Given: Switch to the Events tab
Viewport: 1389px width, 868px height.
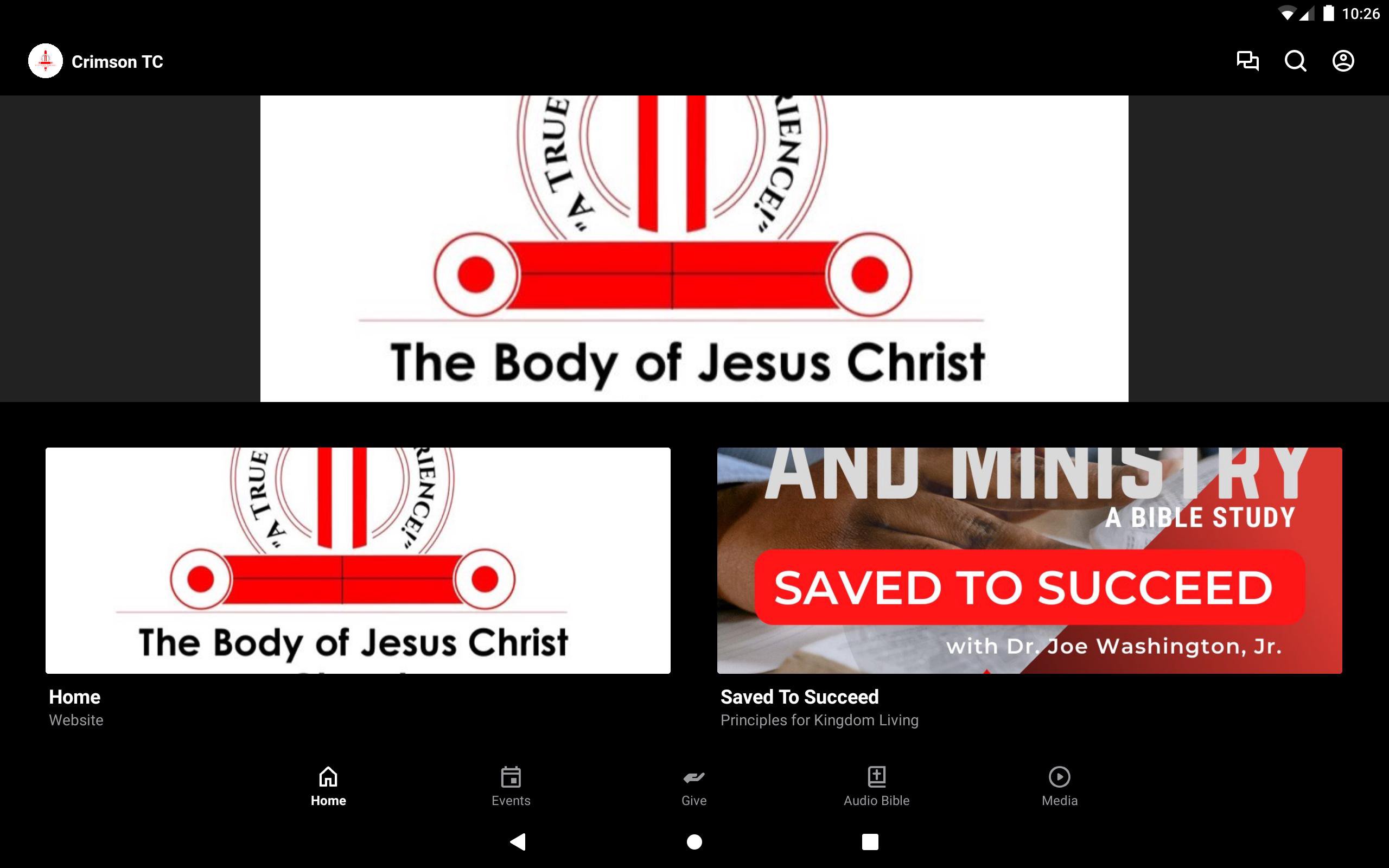Looking at the screenshot, I should (511, 786).
